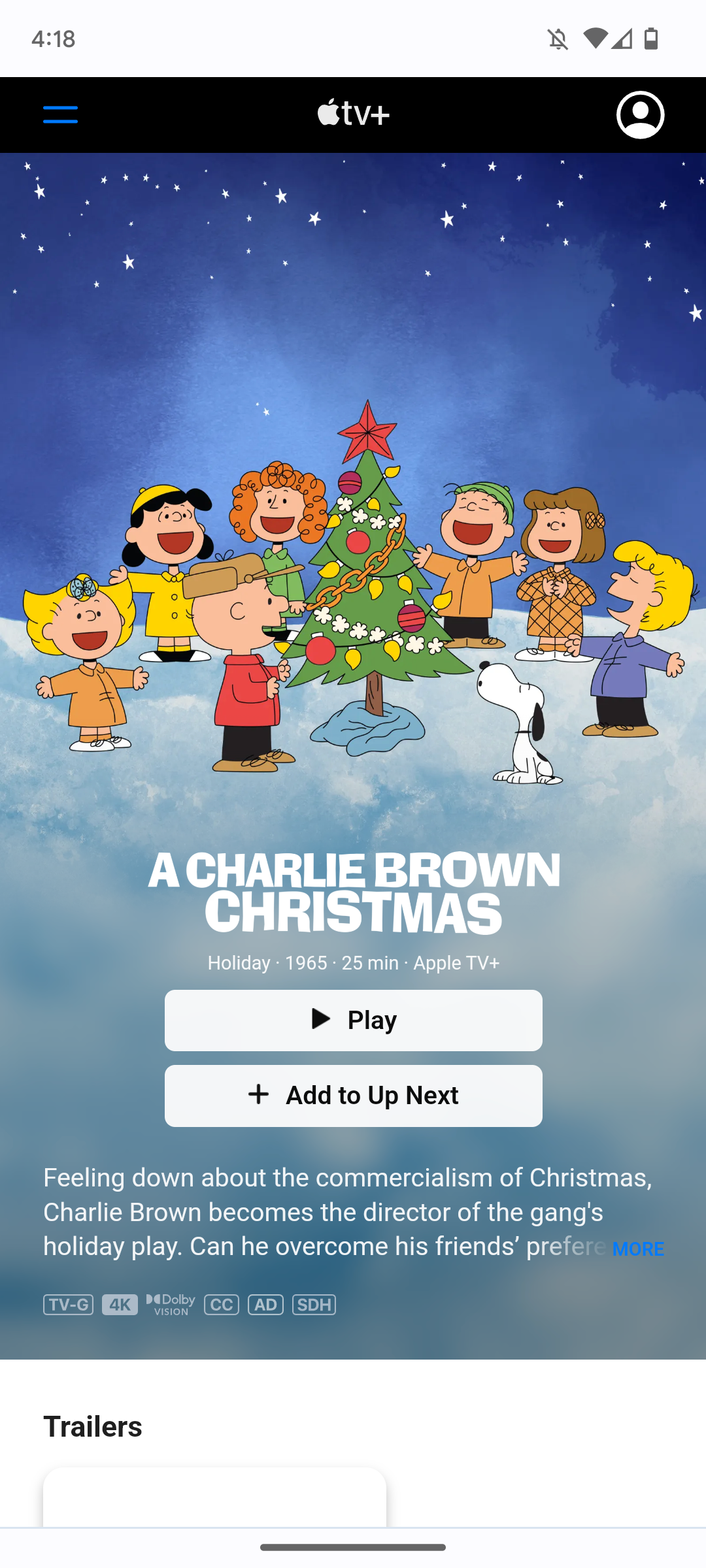Add the movie to Up Next

click(353, 1096)
